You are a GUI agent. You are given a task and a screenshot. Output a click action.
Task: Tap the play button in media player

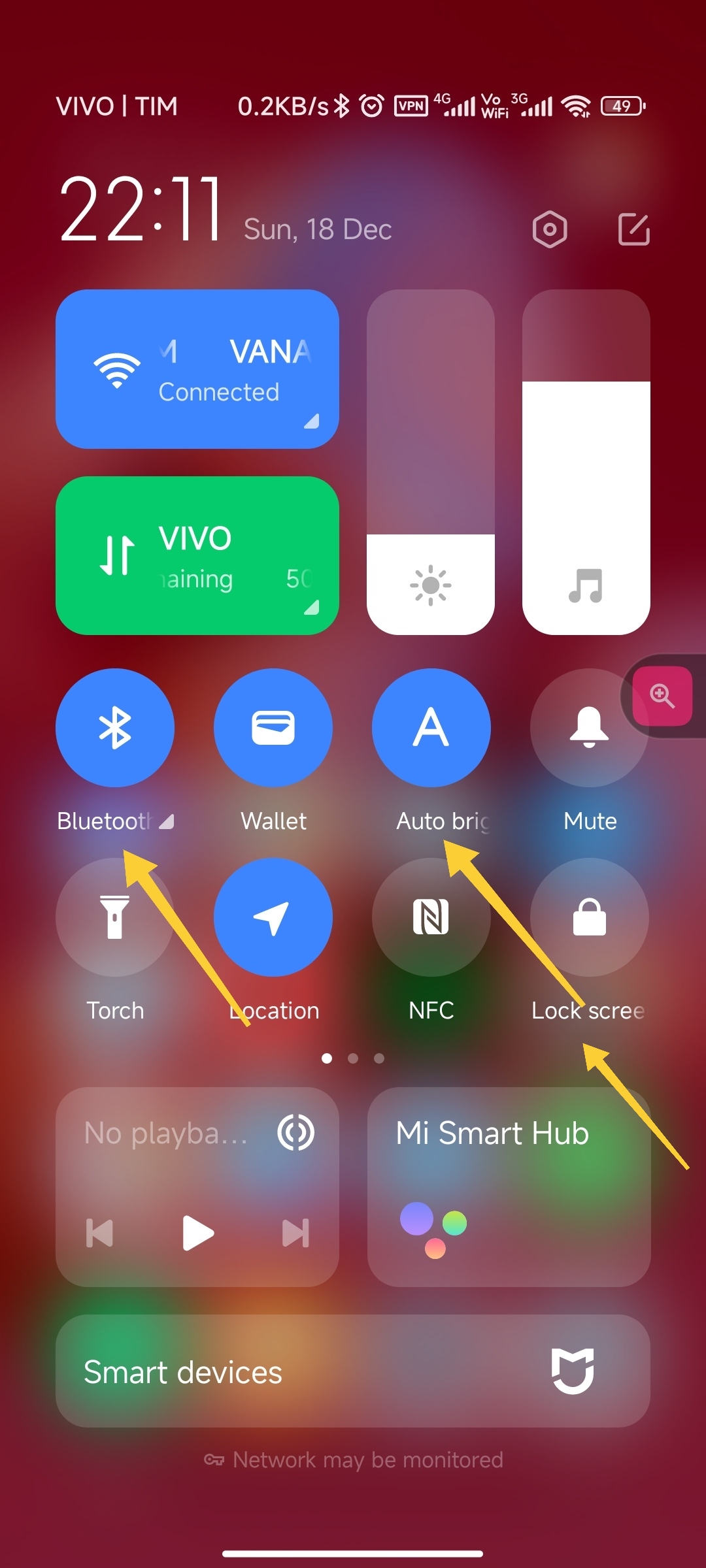(x=198, y=1233)
